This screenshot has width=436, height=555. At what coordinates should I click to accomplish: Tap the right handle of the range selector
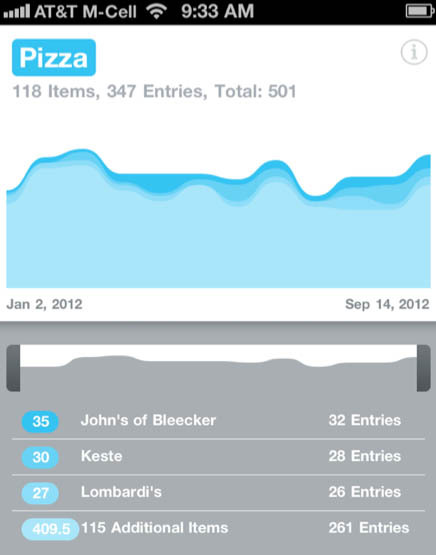[424, 368]
